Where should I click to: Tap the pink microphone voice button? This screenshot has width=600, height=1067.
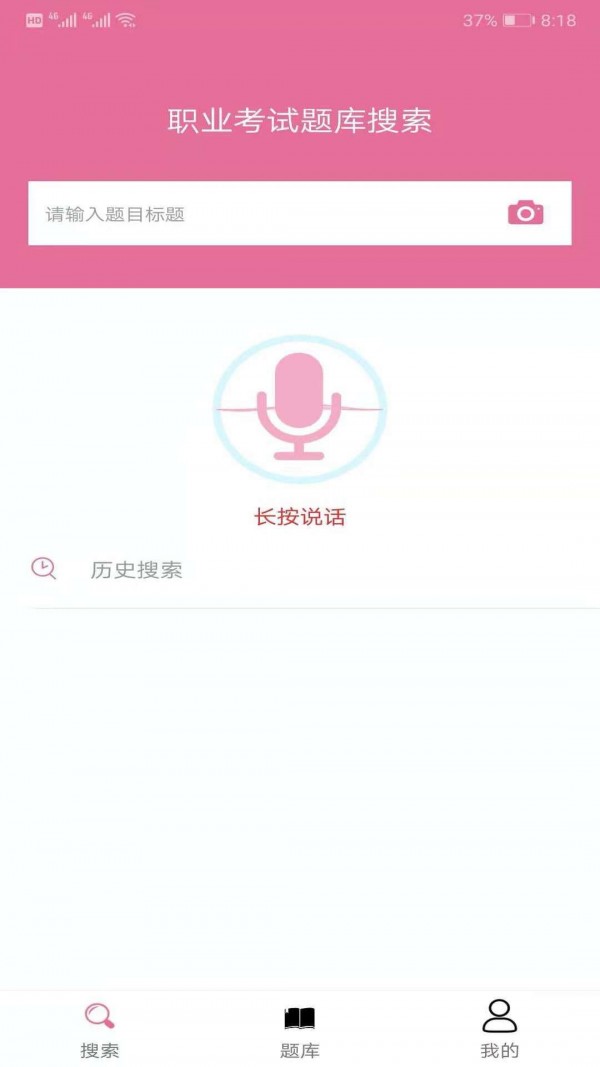tap(299, 408)
